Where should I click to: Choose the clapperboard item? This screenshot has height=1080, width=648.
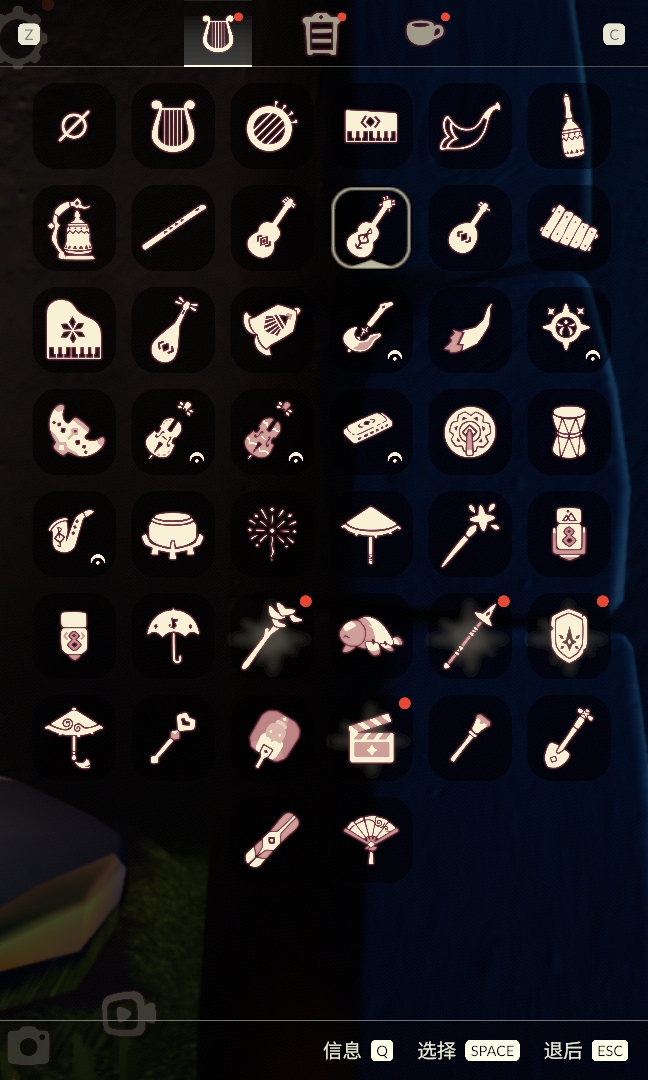[x=371, y=738]
